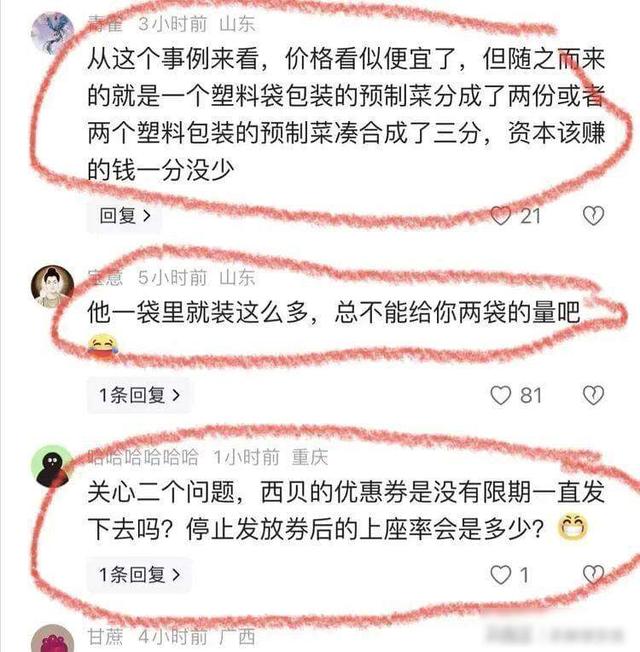This screenshot has height=652, width=640.
Task: Open 甘蔗's profile avatar
Action: pyautogui.click(x=53, y=638)
